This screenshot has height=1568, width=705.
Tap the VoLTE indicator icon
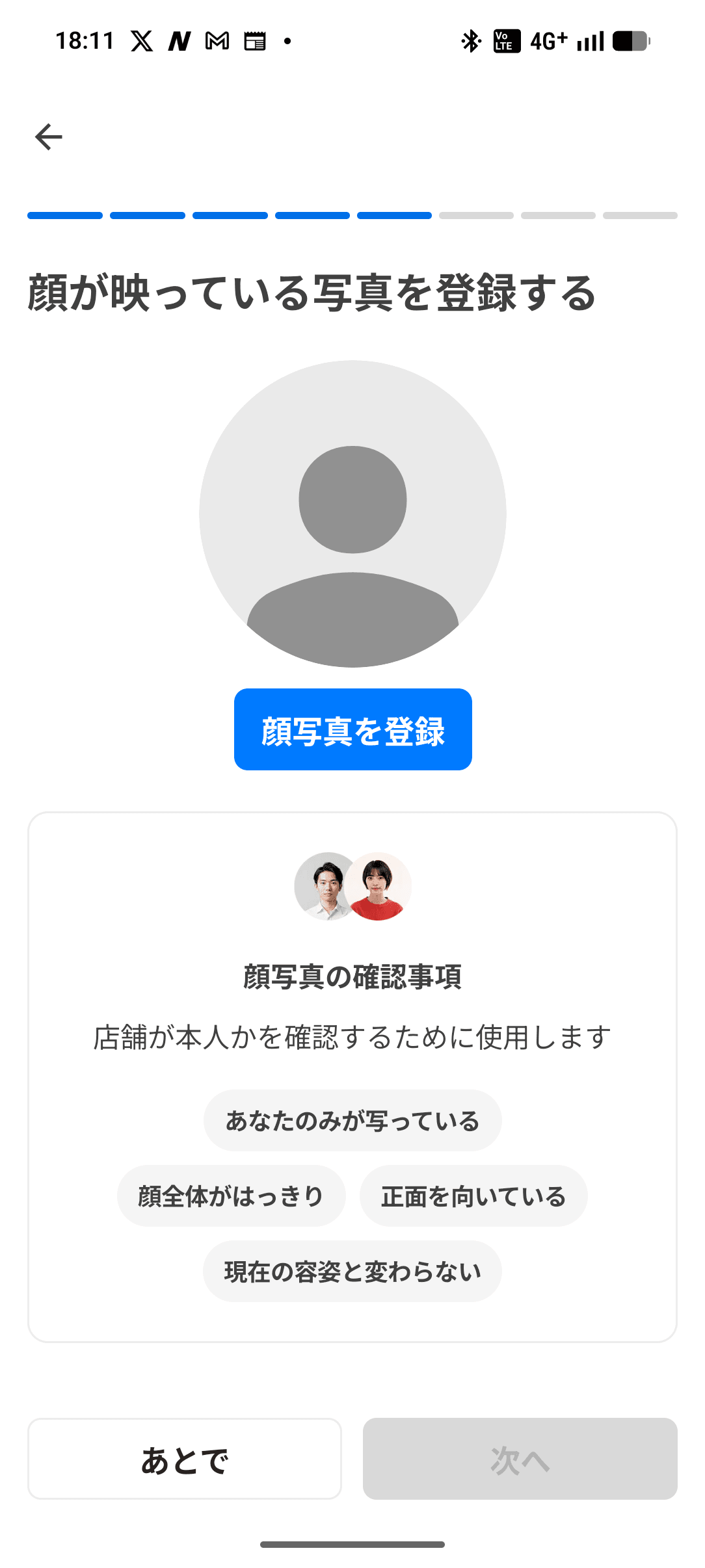click(x=506, y=40)
